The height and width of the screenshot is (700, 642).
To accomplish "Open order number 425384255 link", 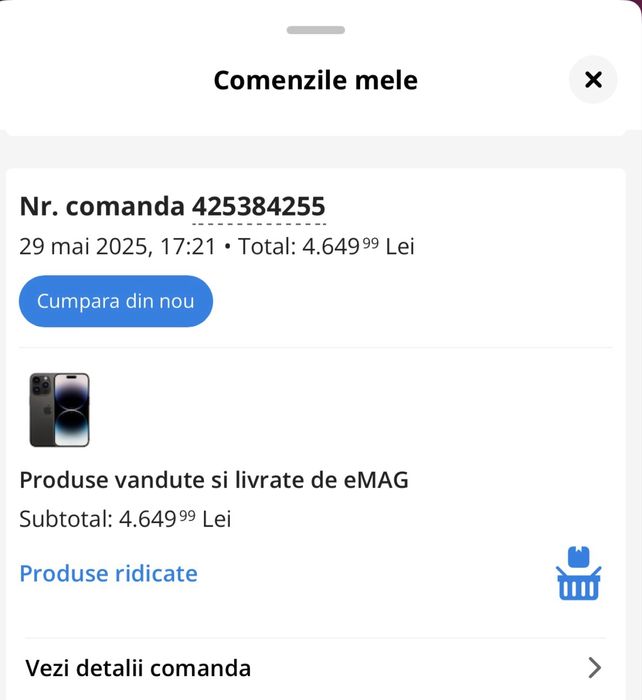I will pos(259,207).
